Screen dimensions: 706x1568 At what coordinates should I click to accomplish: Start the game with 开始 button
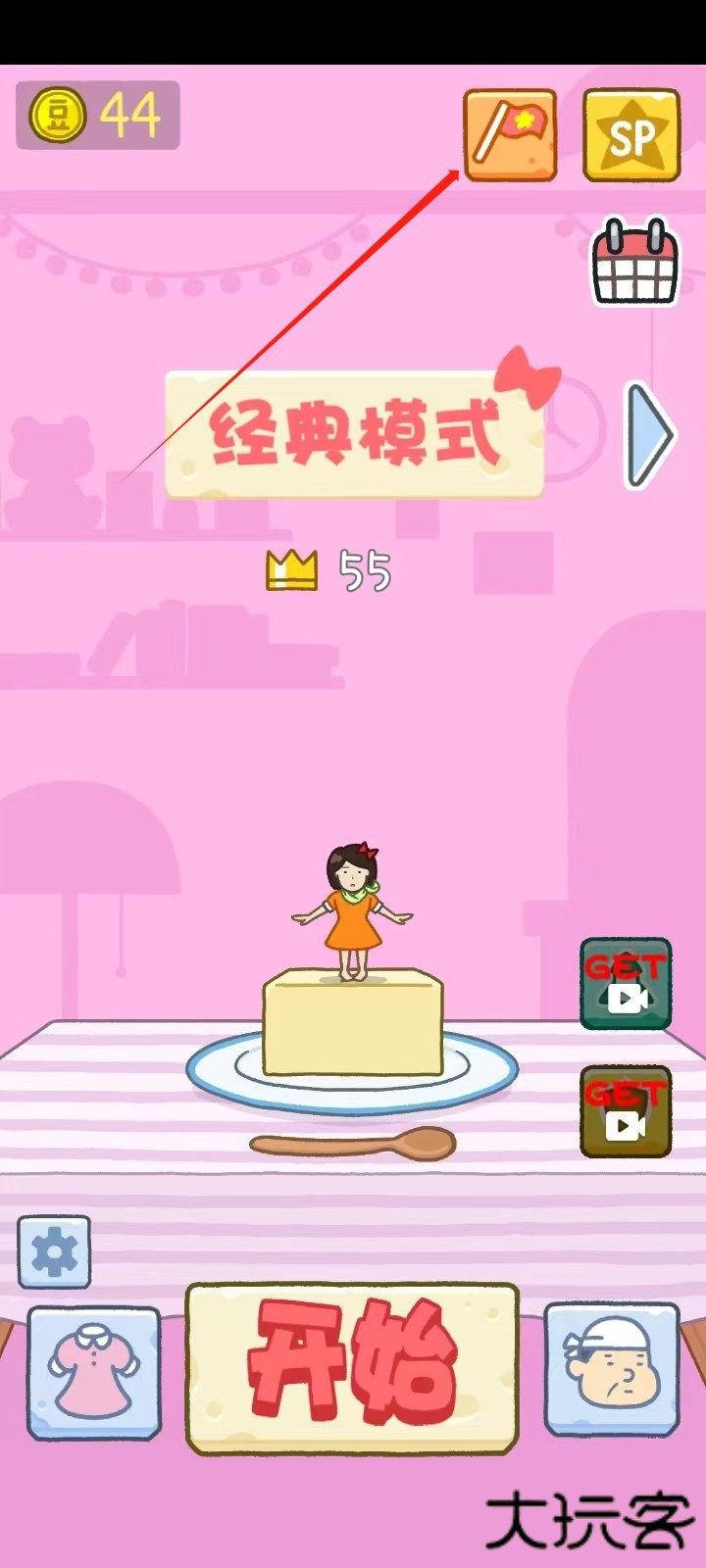352,1368
